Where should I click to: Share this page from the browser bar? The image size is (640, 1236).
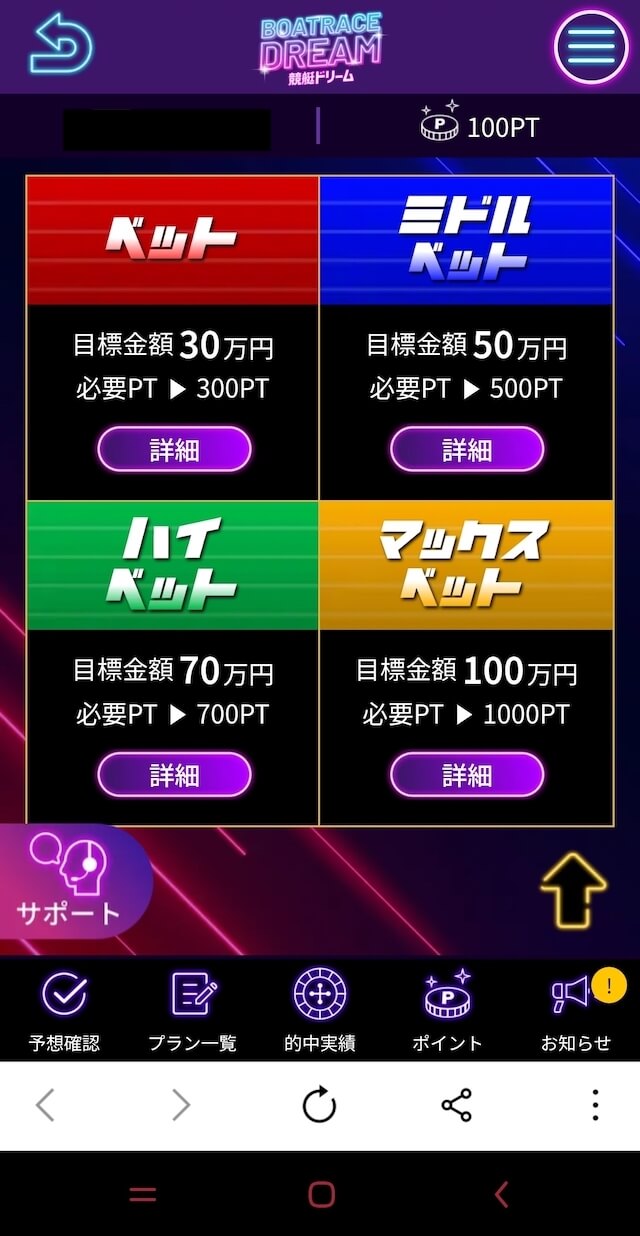(456, 1105)
